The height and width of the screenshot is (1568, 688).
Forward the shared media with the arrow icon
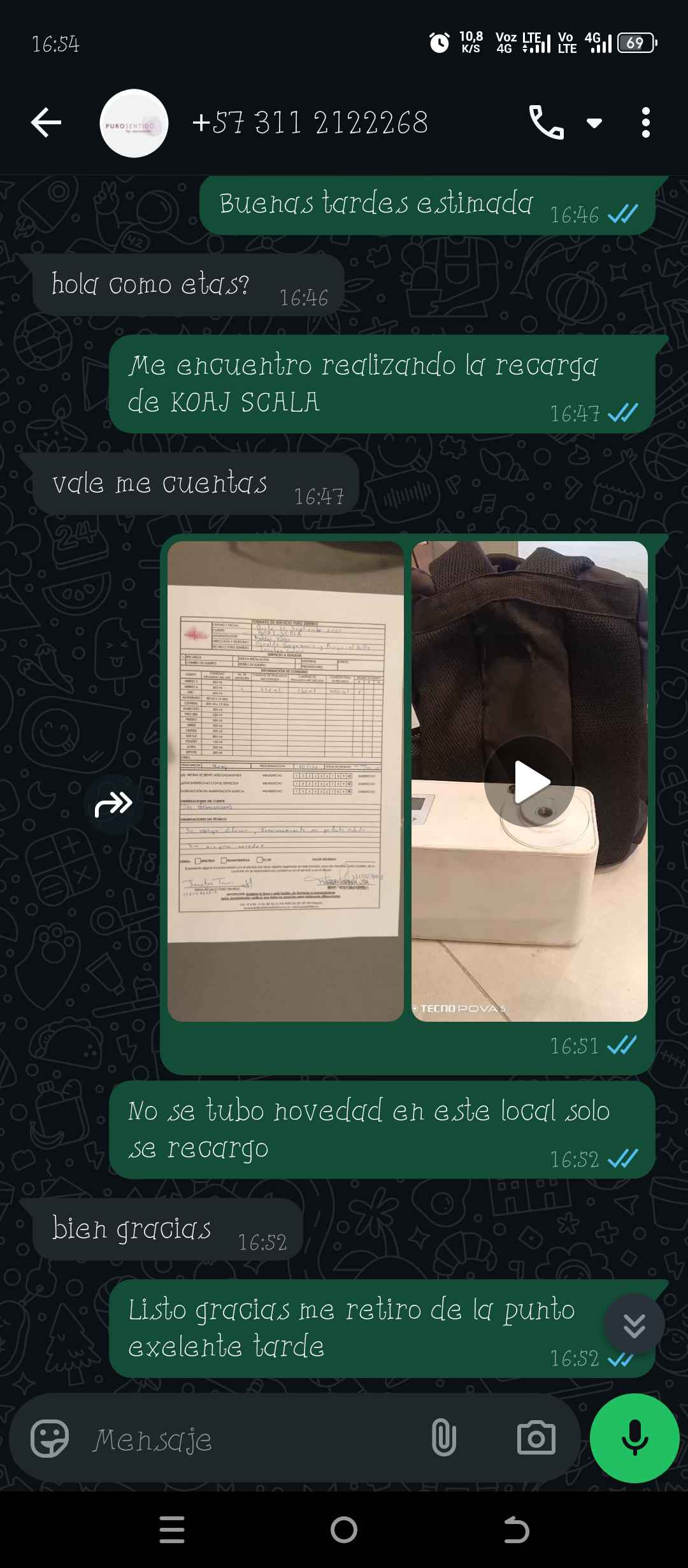[113, 804]
